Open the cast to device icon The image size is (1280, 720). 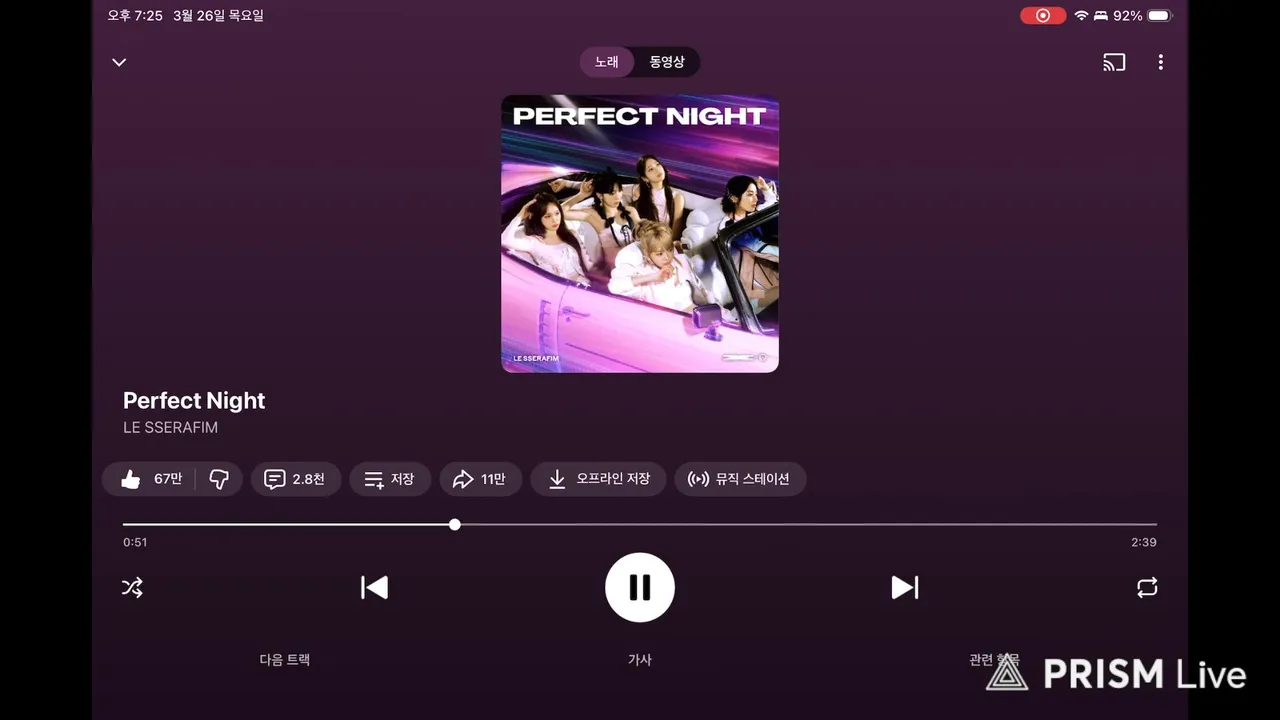1114,62
